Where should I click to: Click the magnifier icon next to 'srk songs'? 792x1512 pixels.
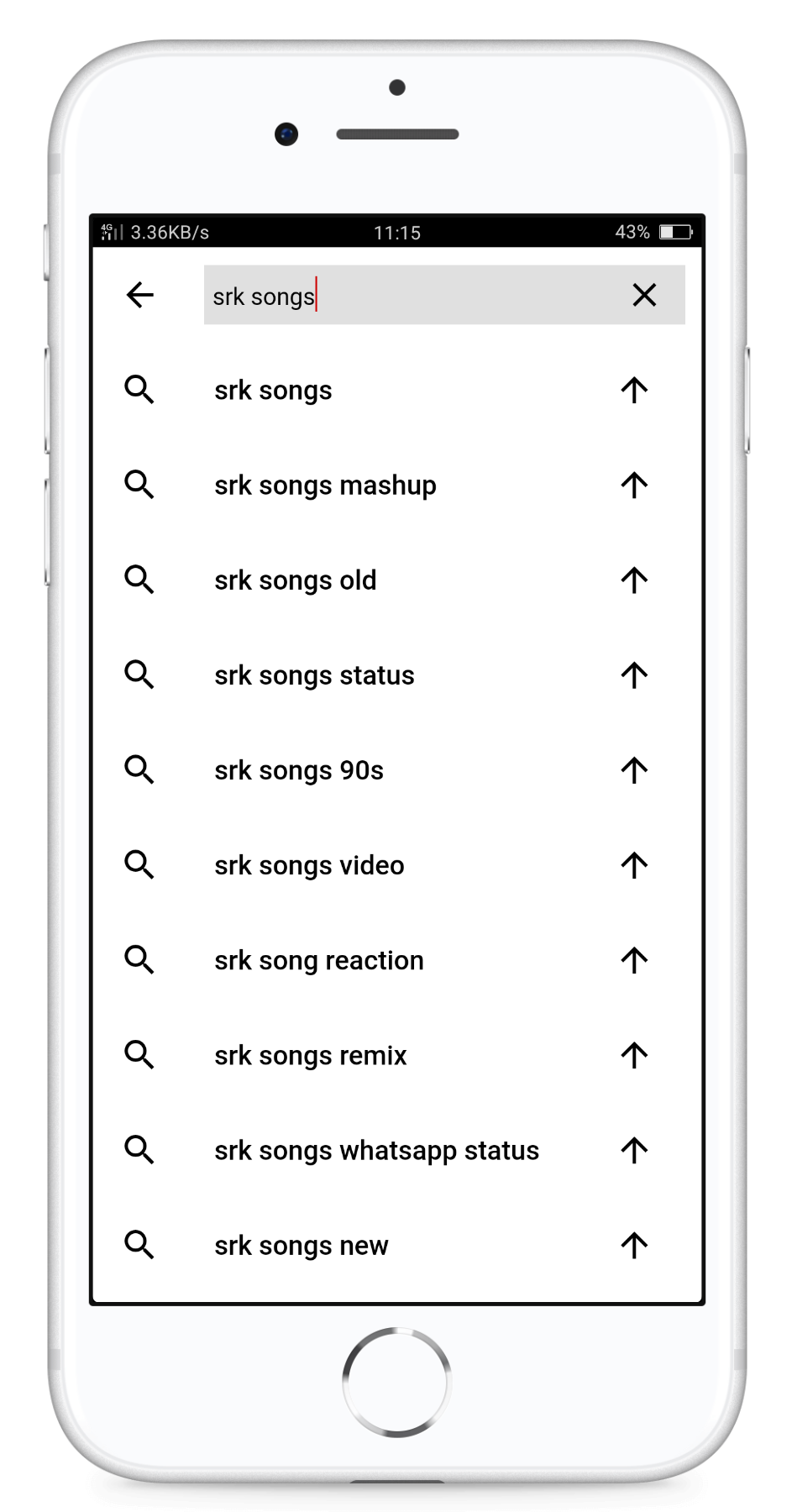pyautogui.click(x=139, y=389)
